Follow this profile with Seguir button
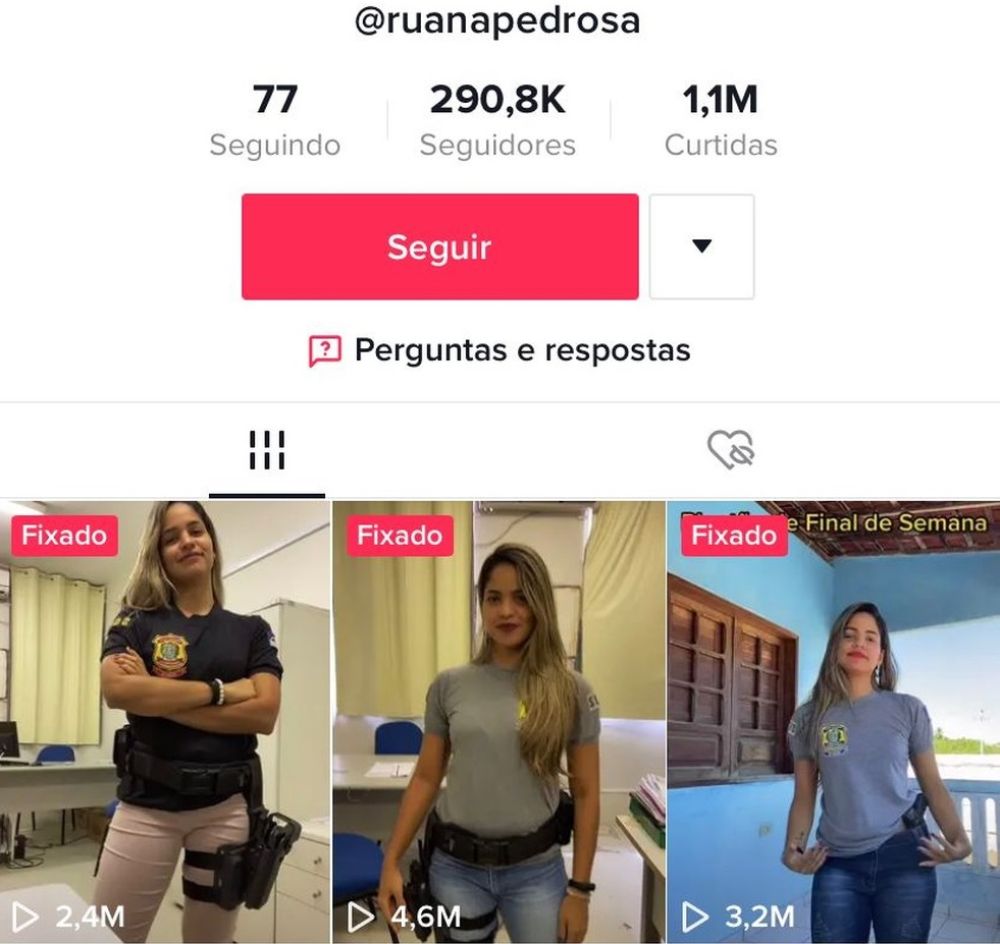 439,247
